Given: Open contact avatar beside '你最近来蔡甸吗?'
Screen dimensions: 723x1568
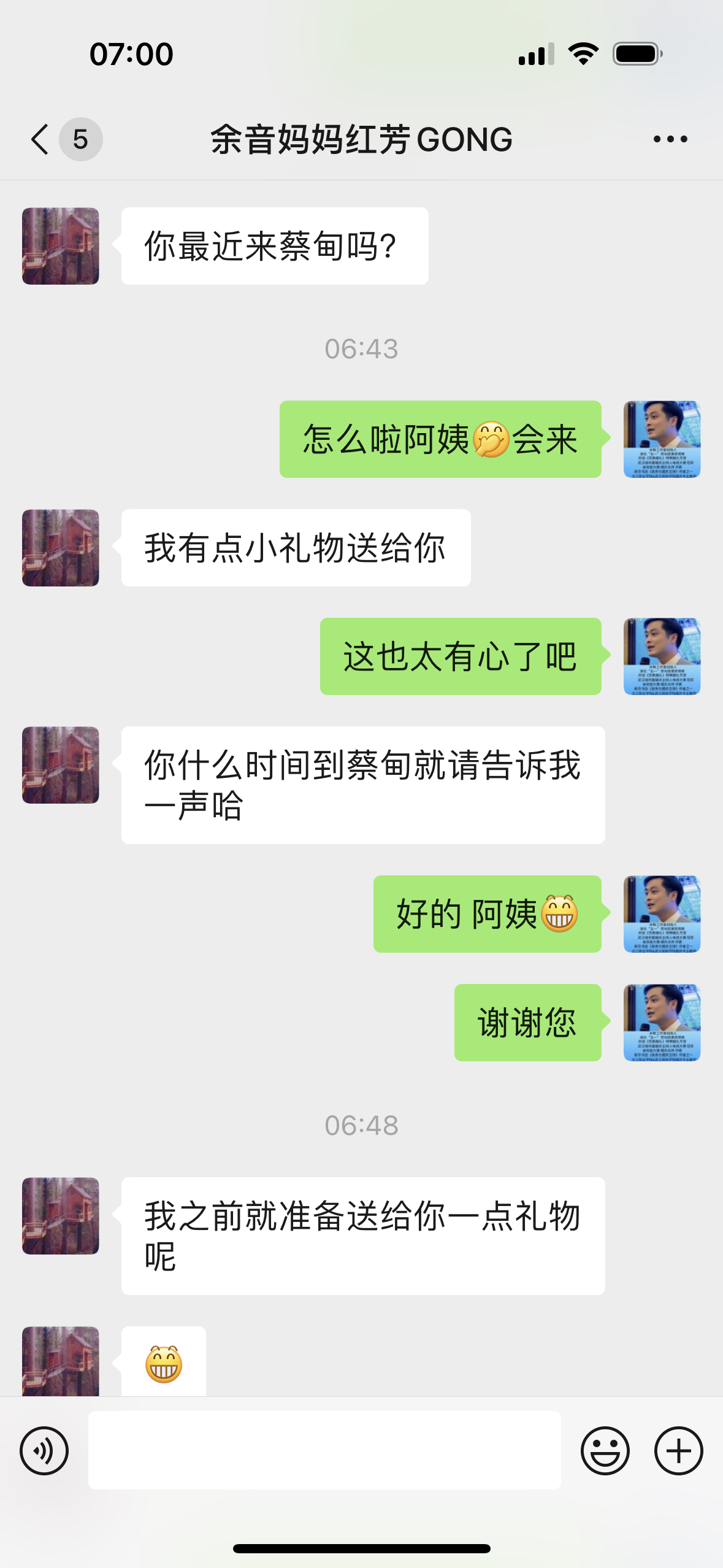Looking at the screenshot, I should tap(61, 246).
